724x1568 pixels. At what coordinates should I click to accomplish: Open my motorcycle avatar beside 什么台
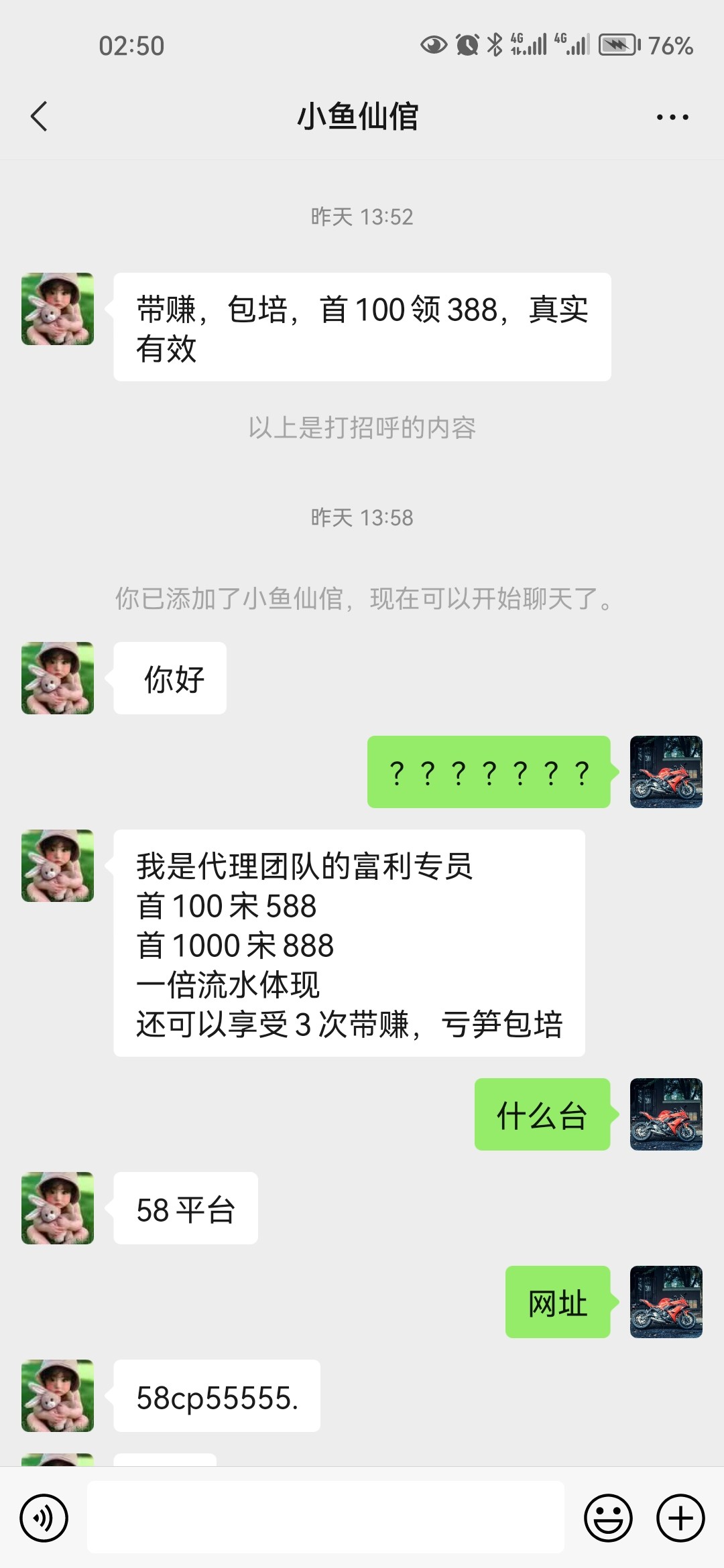coord(666,1114)
